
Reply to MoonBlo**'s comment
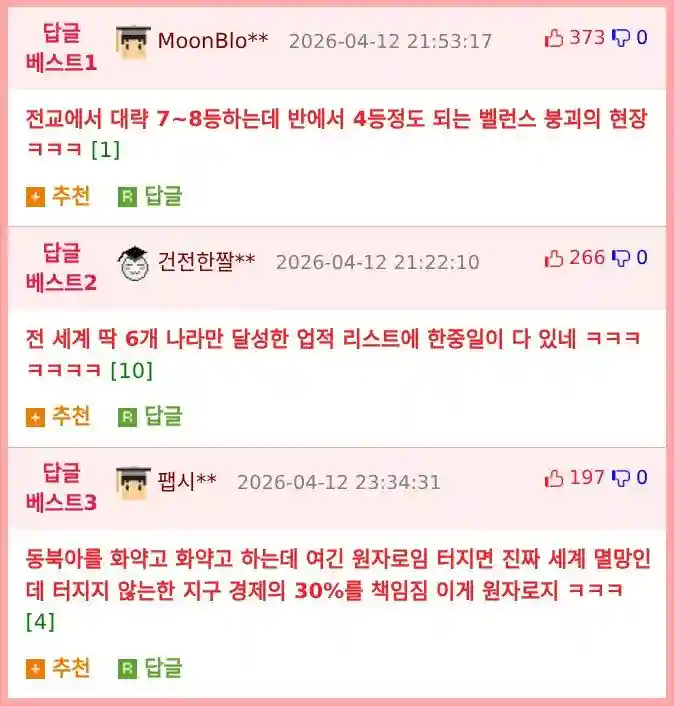coord(150,196)
